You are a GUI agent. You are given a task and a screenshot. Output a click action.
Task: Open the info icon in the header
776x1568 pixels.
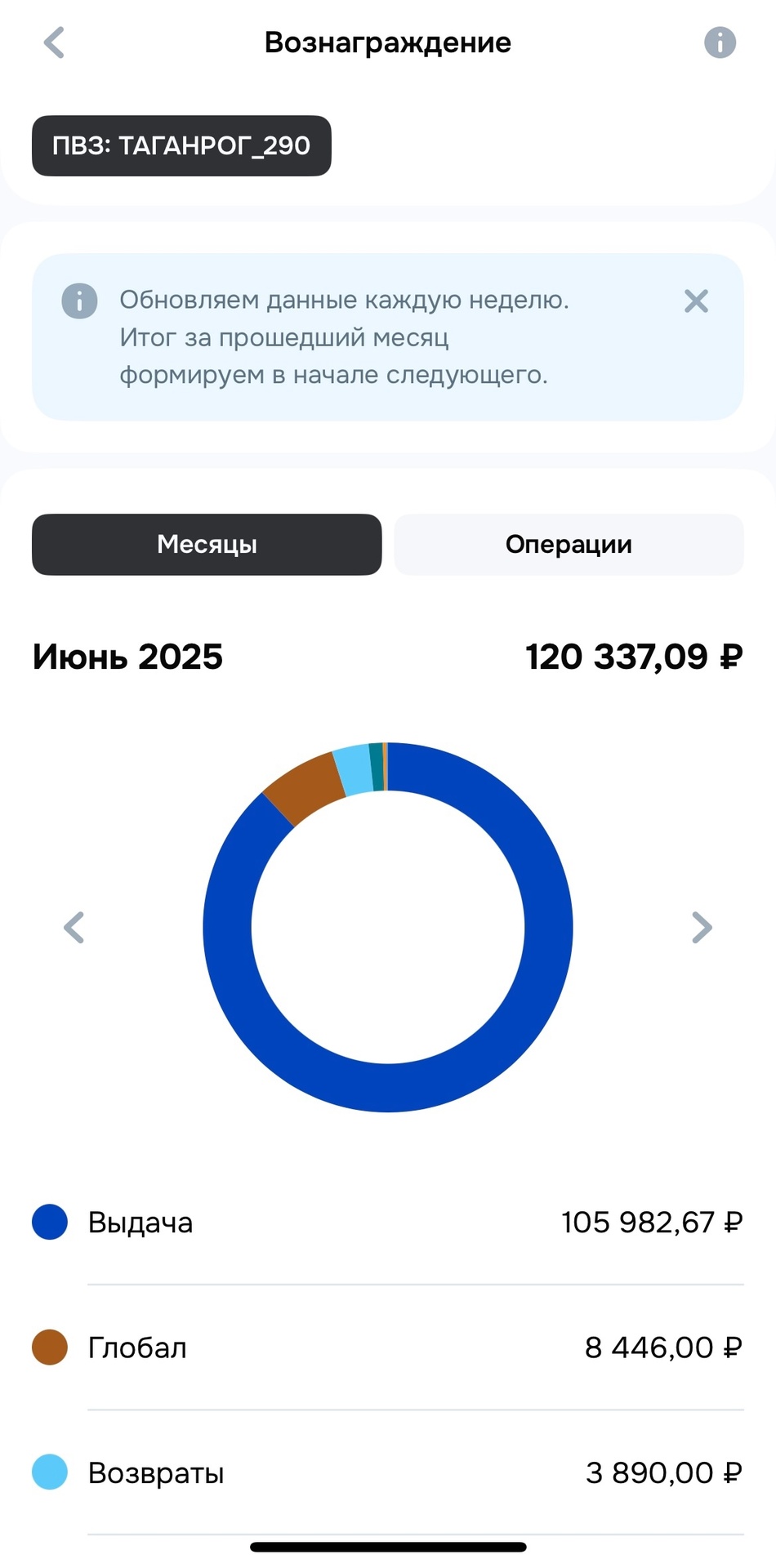click(720, 42)
